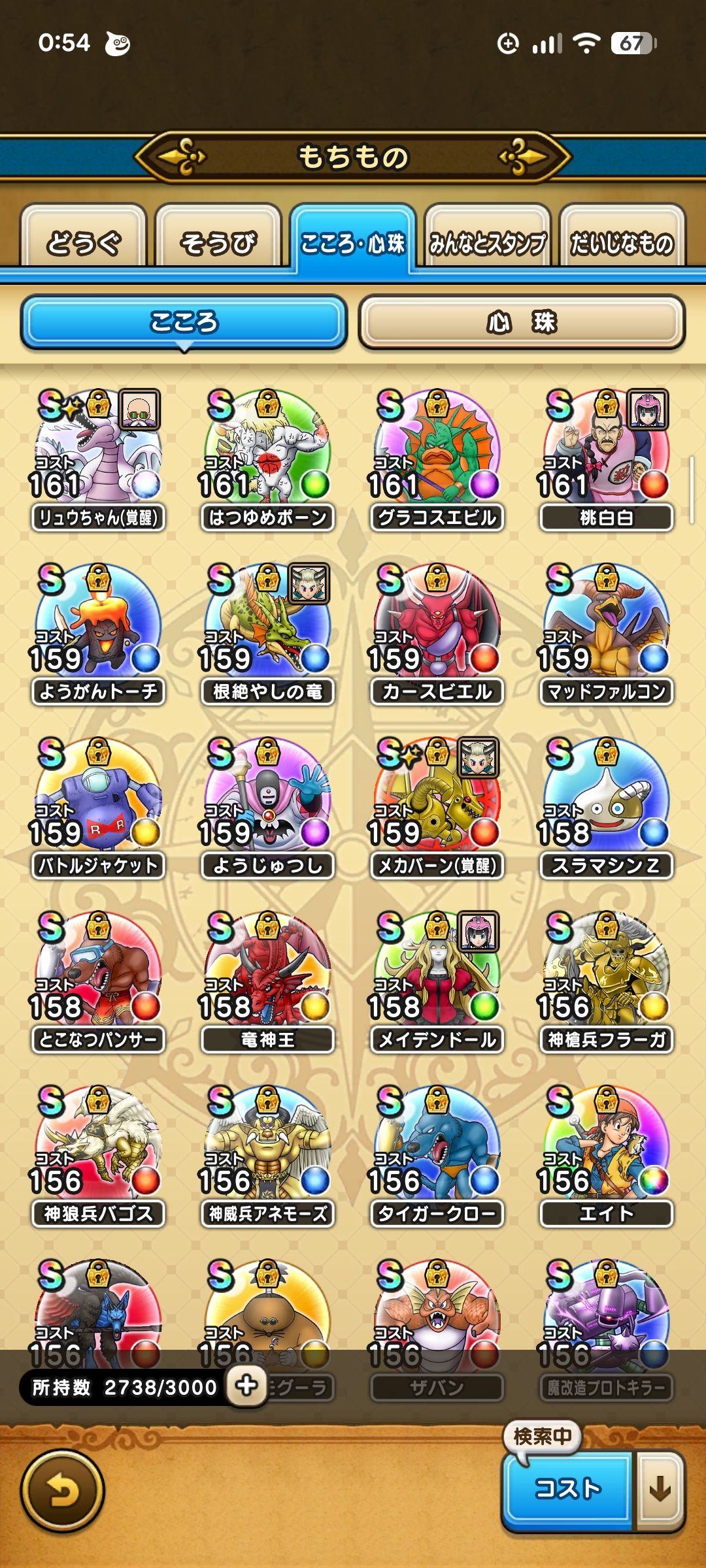Select the グラコスエビル heart

click(437, 457)
